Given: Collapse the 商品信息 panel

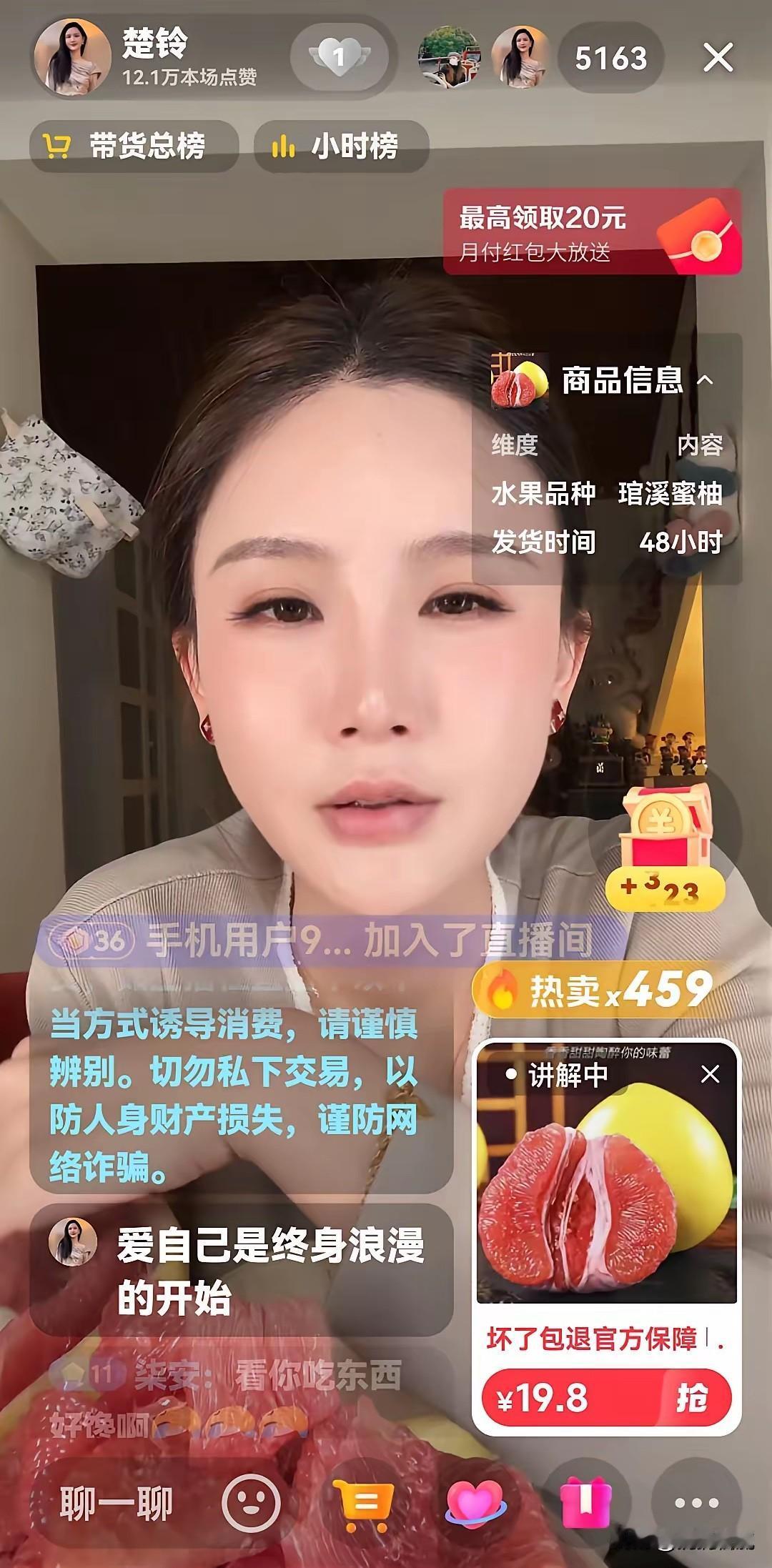Looking at the screenshot, I should [x=705, y=380].
